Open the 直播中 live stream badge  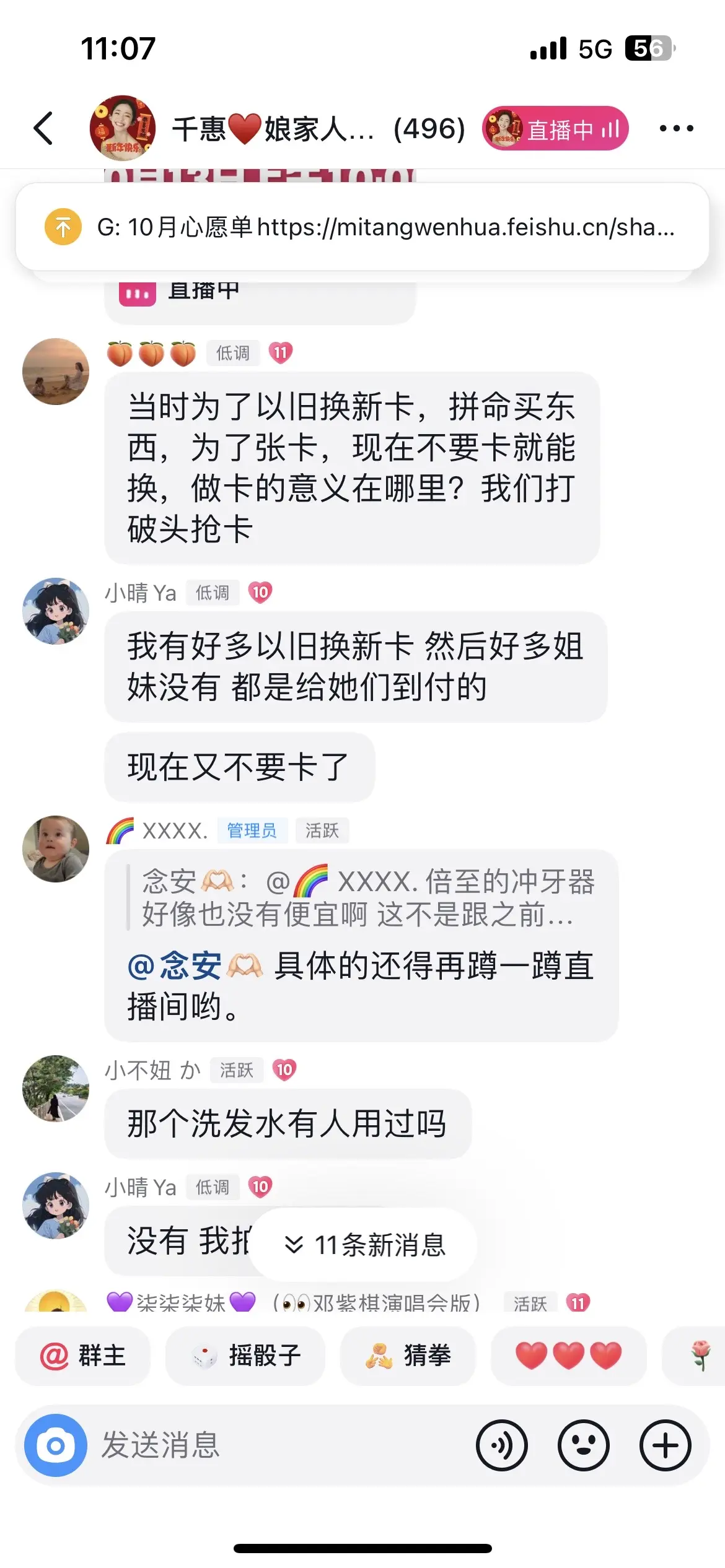tap(555, 129)
